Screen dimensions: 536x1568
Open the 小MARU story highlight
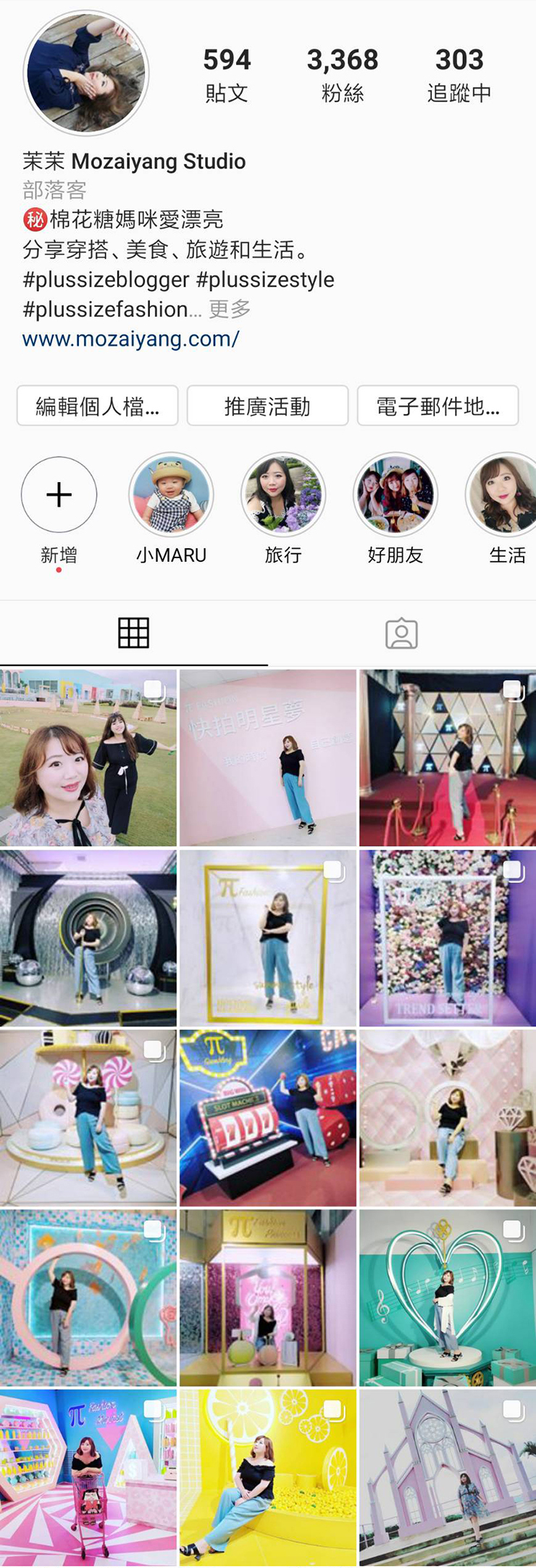coord(171,494)
